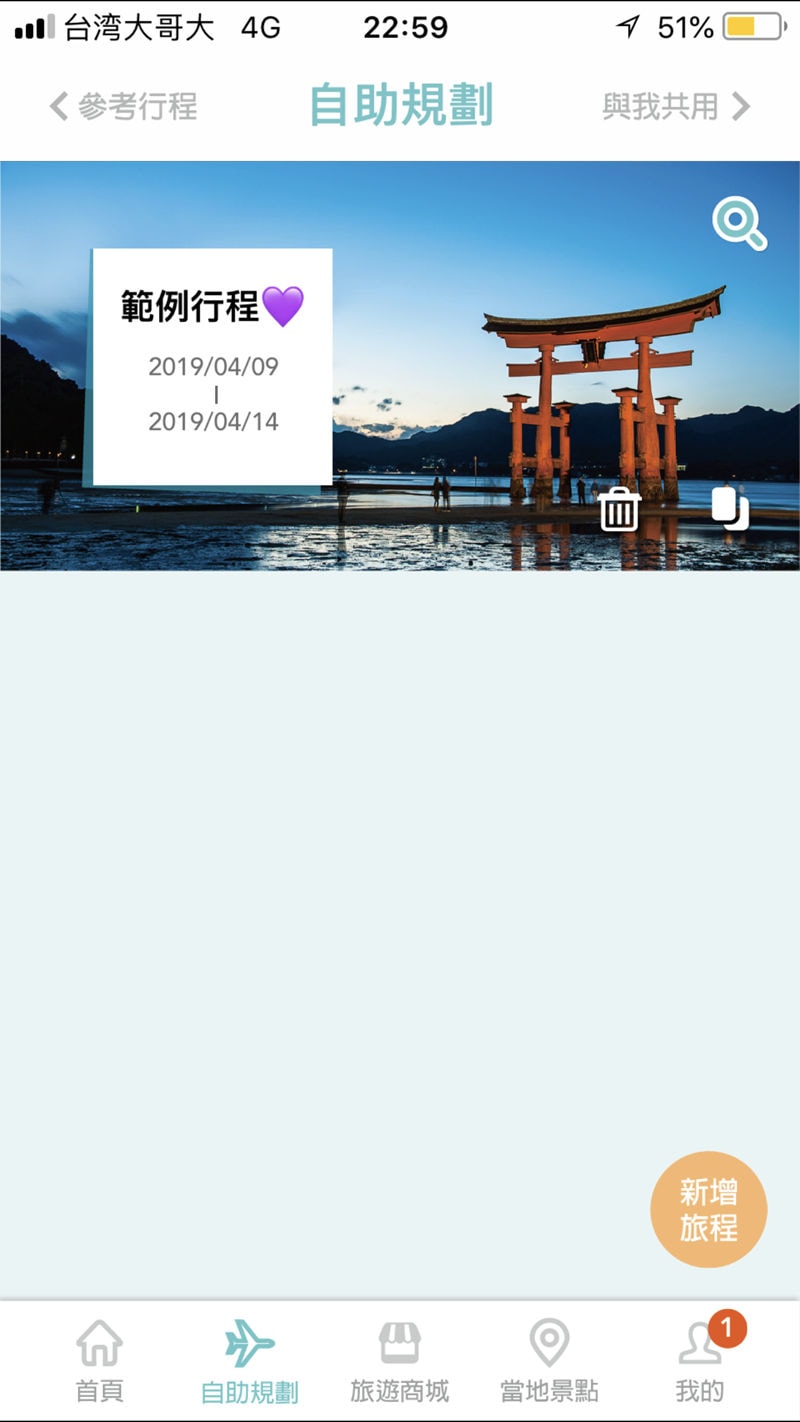Delete the 範例行程 trip with the trash icon
Viewport: 800px width, 1422px height.
pyautogui.click(x=620, y=510)
